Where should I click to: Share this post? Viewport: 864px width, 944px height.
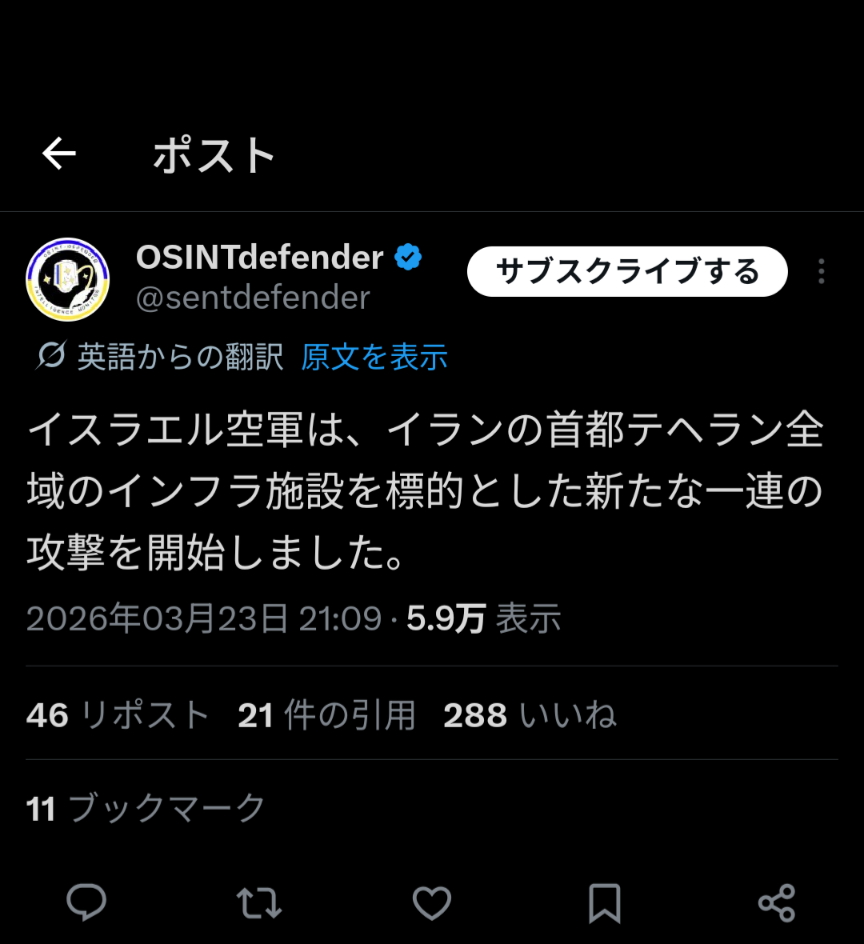coord(776,902)
